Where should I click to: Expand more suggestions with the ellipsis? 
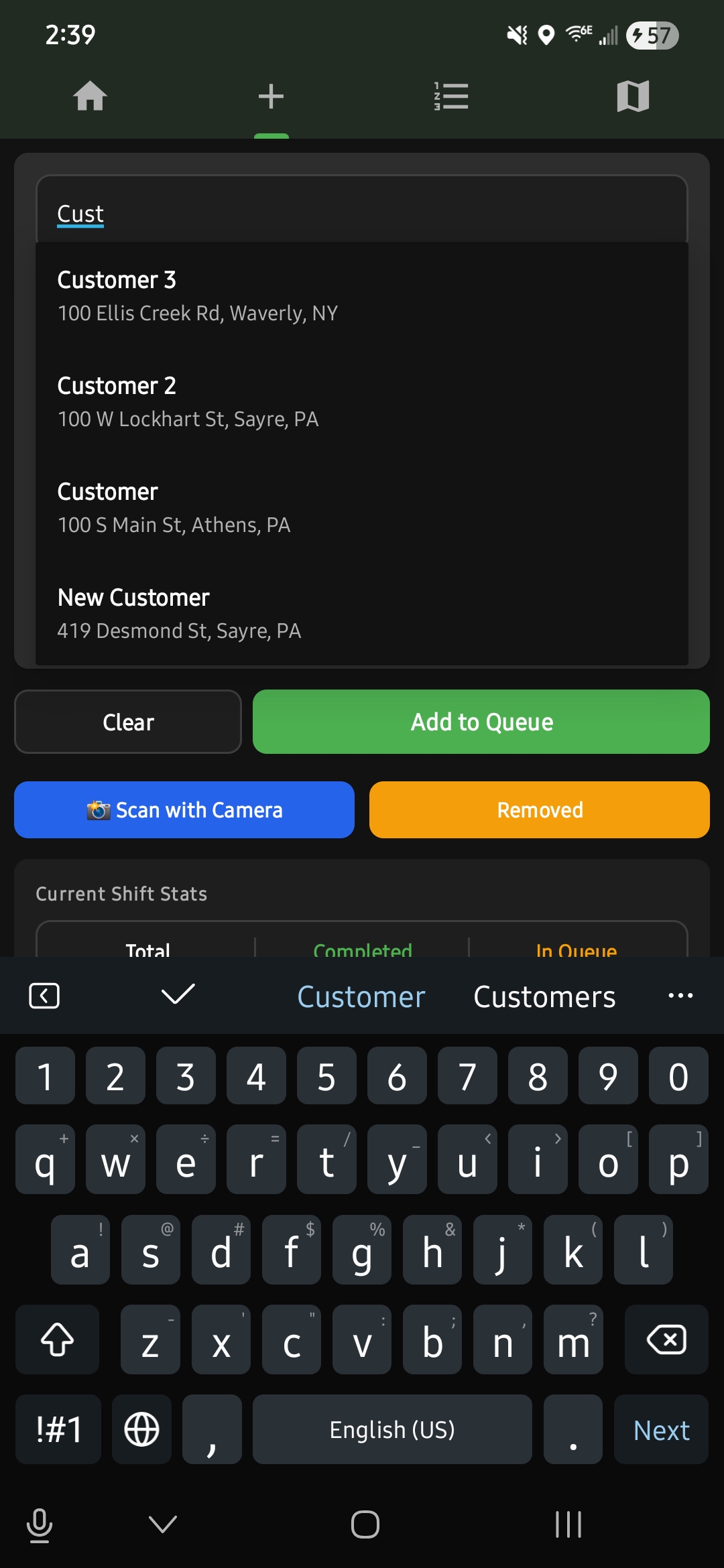click(x=680, y=996)
